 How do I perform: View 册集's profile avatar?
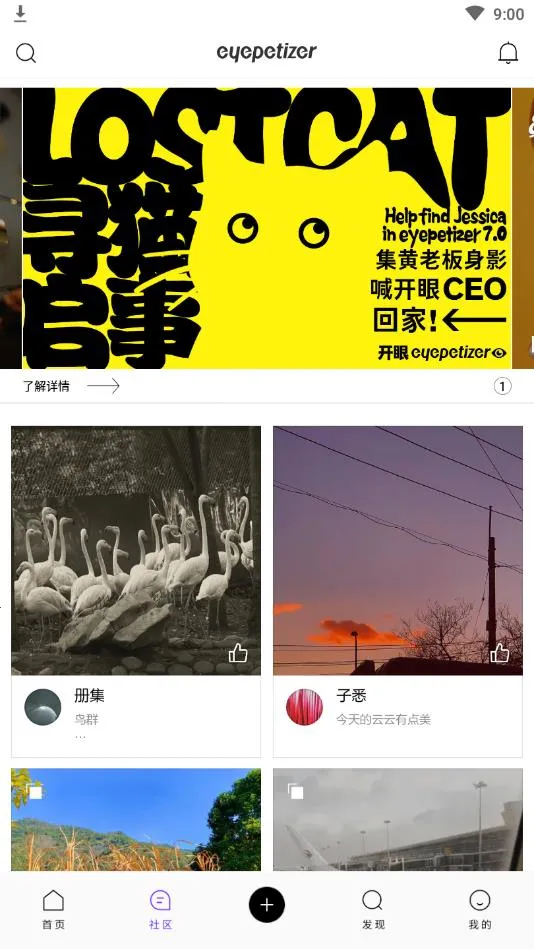point(43,707)
